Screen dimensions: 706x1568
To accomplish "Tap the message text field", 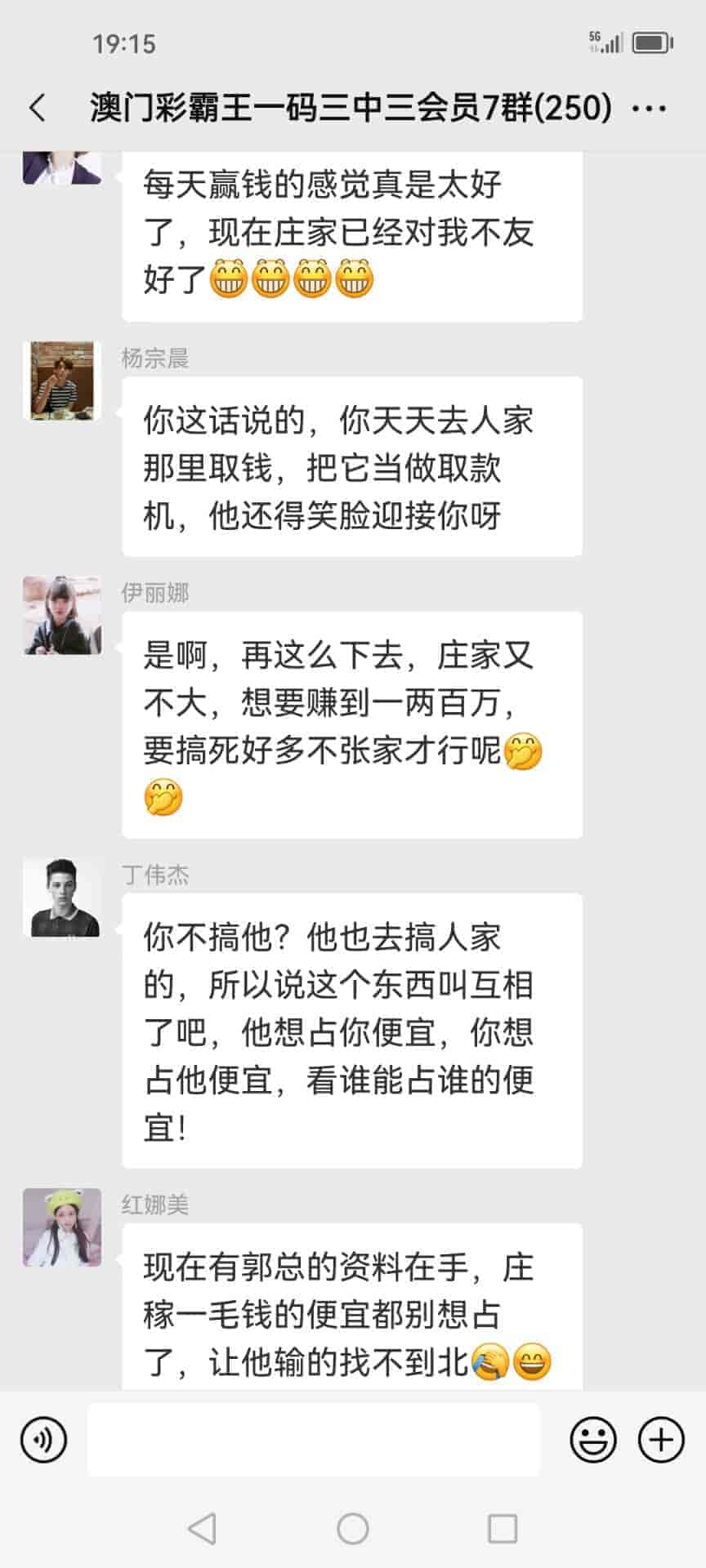I will coord(314,1440).
